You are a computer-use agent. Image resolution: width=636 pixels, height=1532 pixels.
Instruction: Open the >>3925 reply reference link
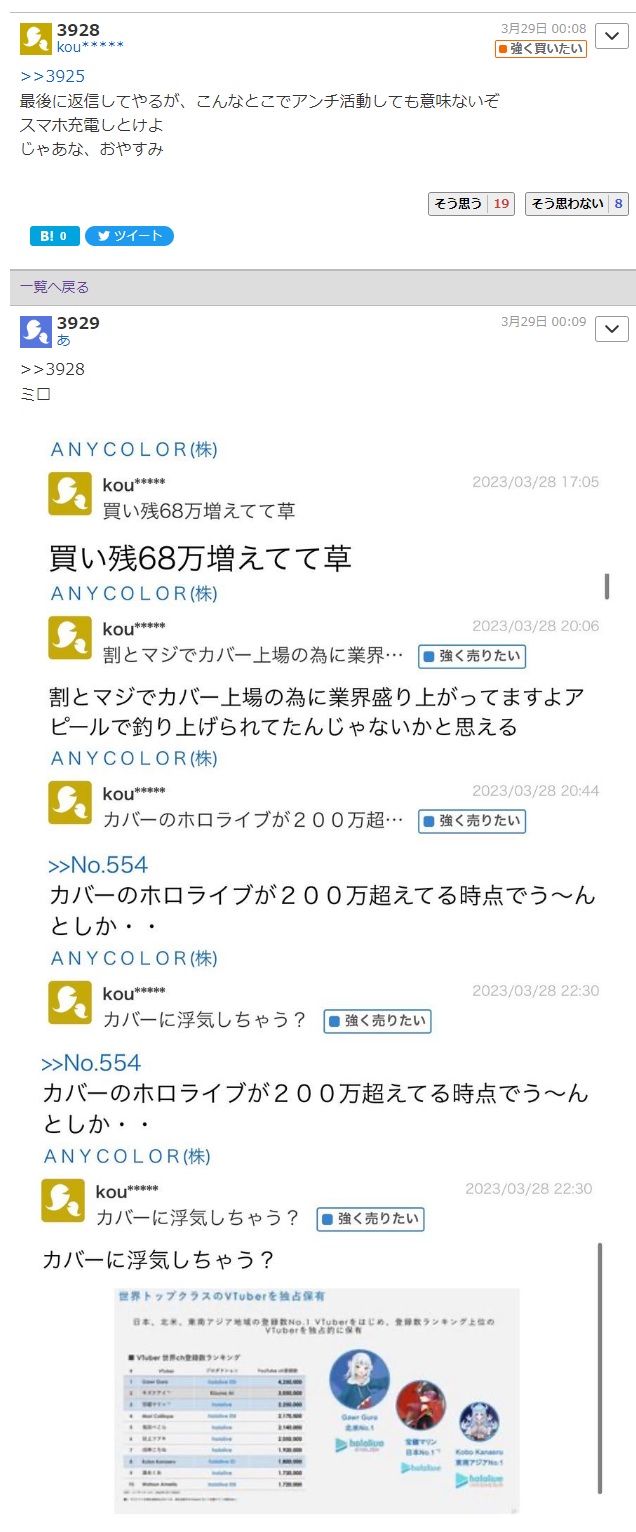(x=52, y=76)
